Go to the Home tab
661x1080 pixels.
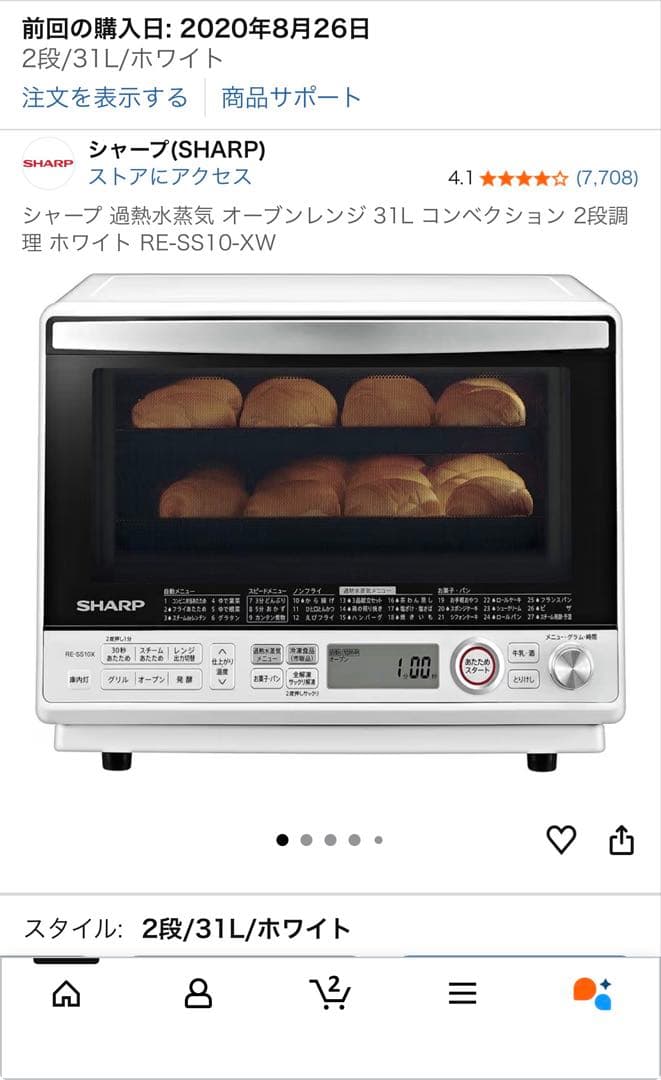coord(66,993)
